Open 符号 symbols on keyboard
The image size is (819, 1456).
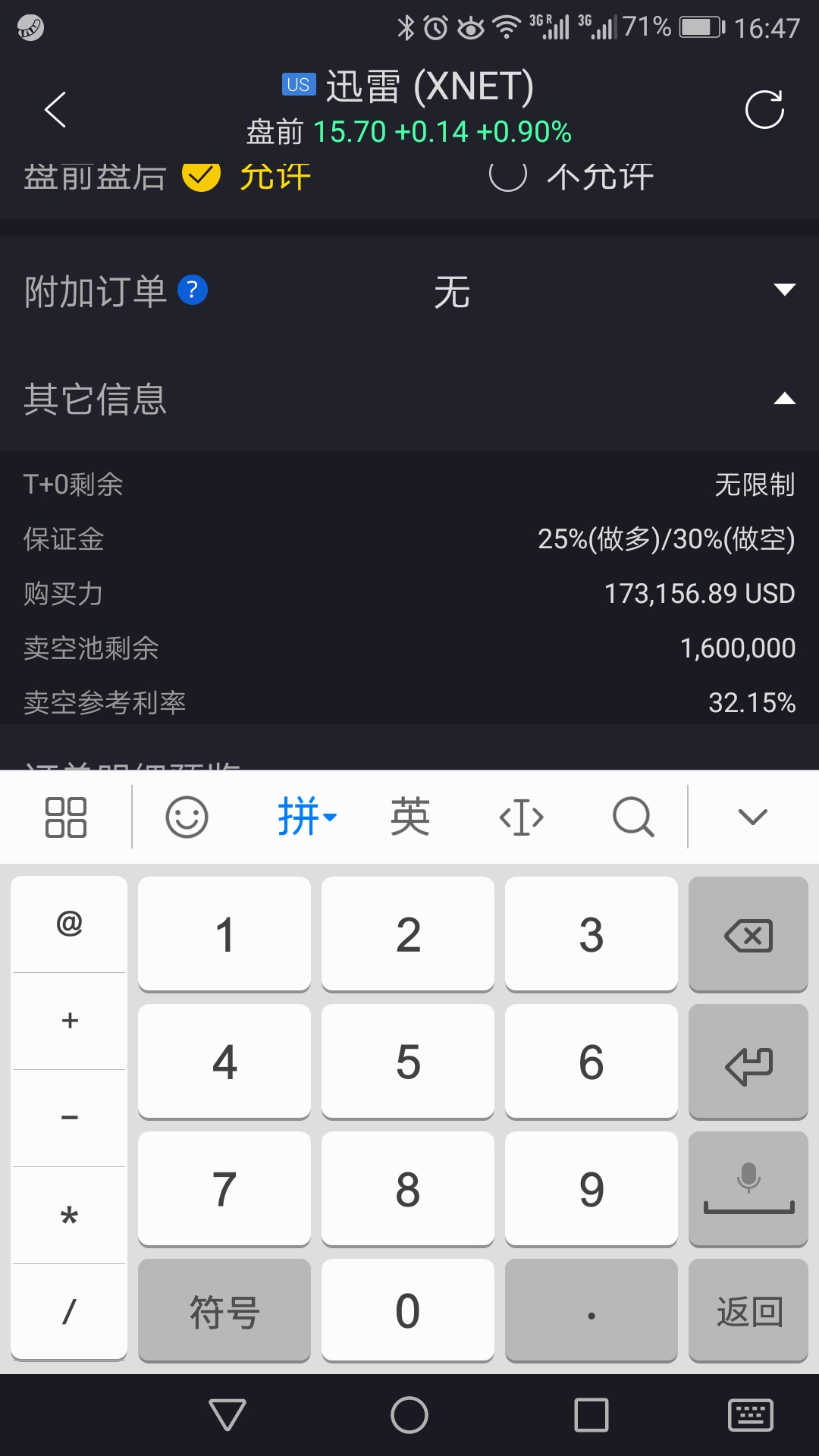224,1310
